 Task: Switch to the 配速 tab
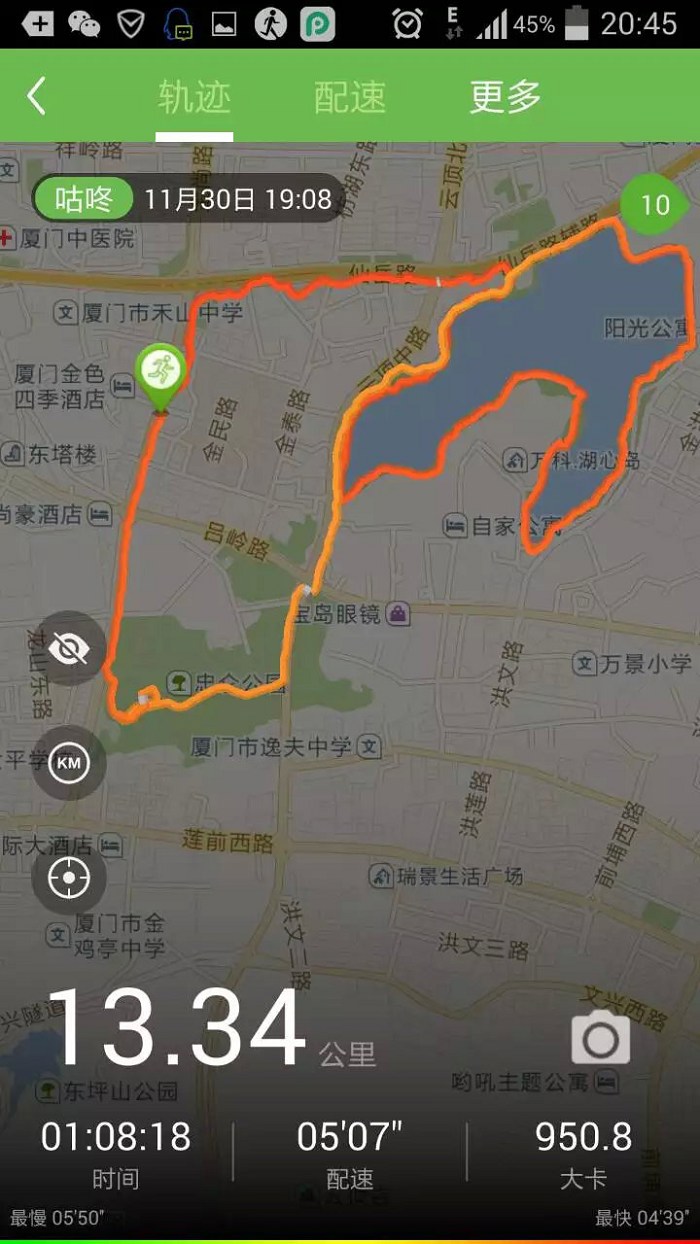click(349, 97)
